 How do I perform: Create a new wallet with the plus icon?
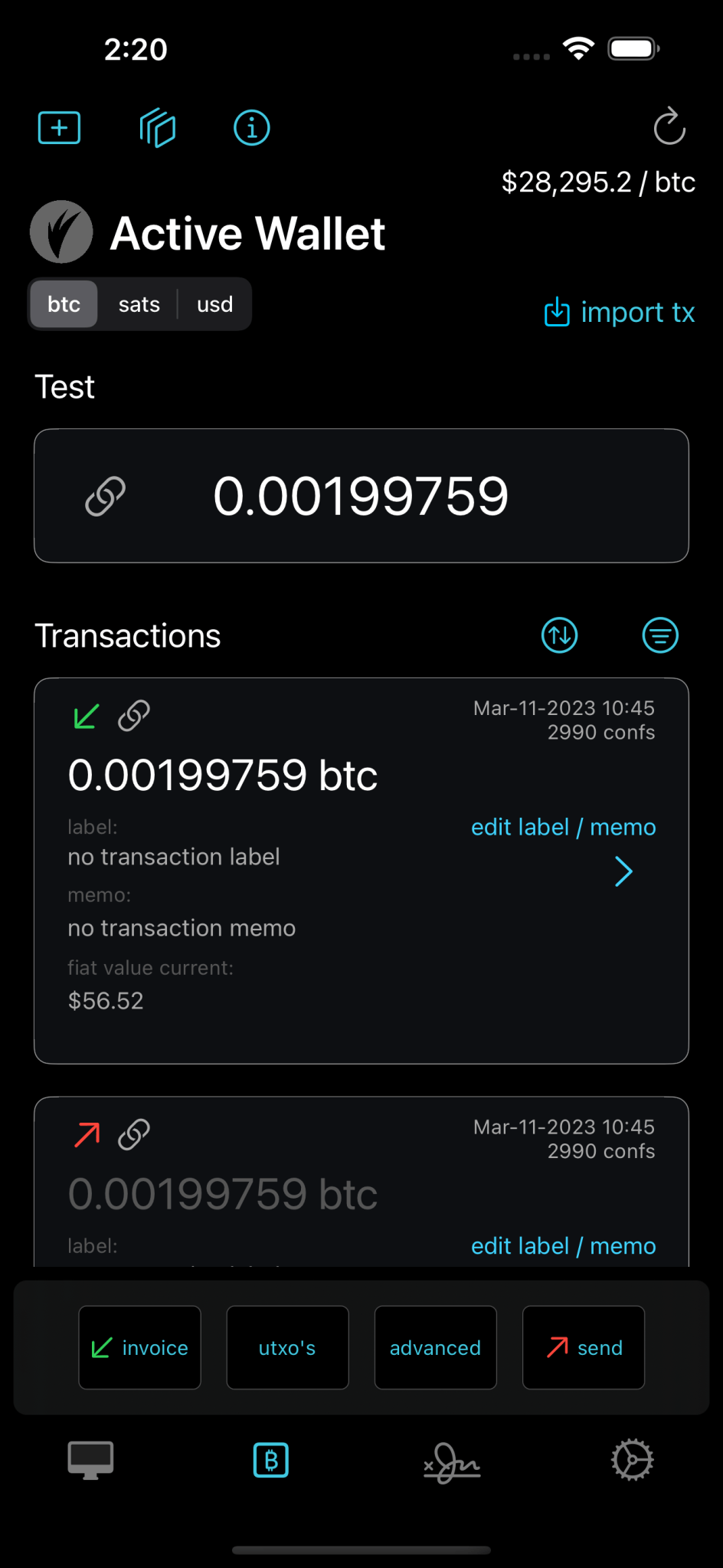click(x=59, y=127)
